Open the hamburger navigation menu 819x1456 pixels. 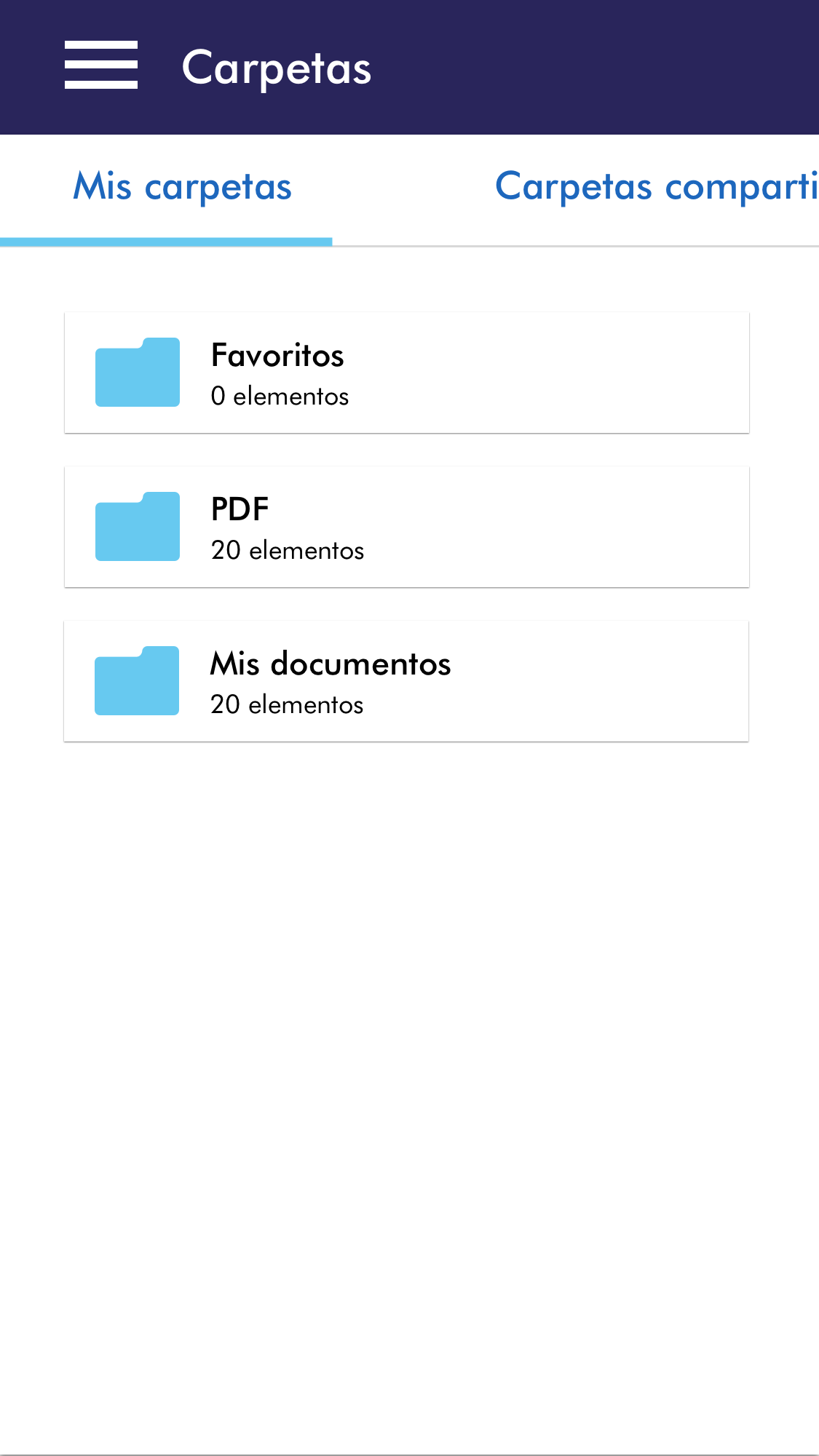point(101,65)
